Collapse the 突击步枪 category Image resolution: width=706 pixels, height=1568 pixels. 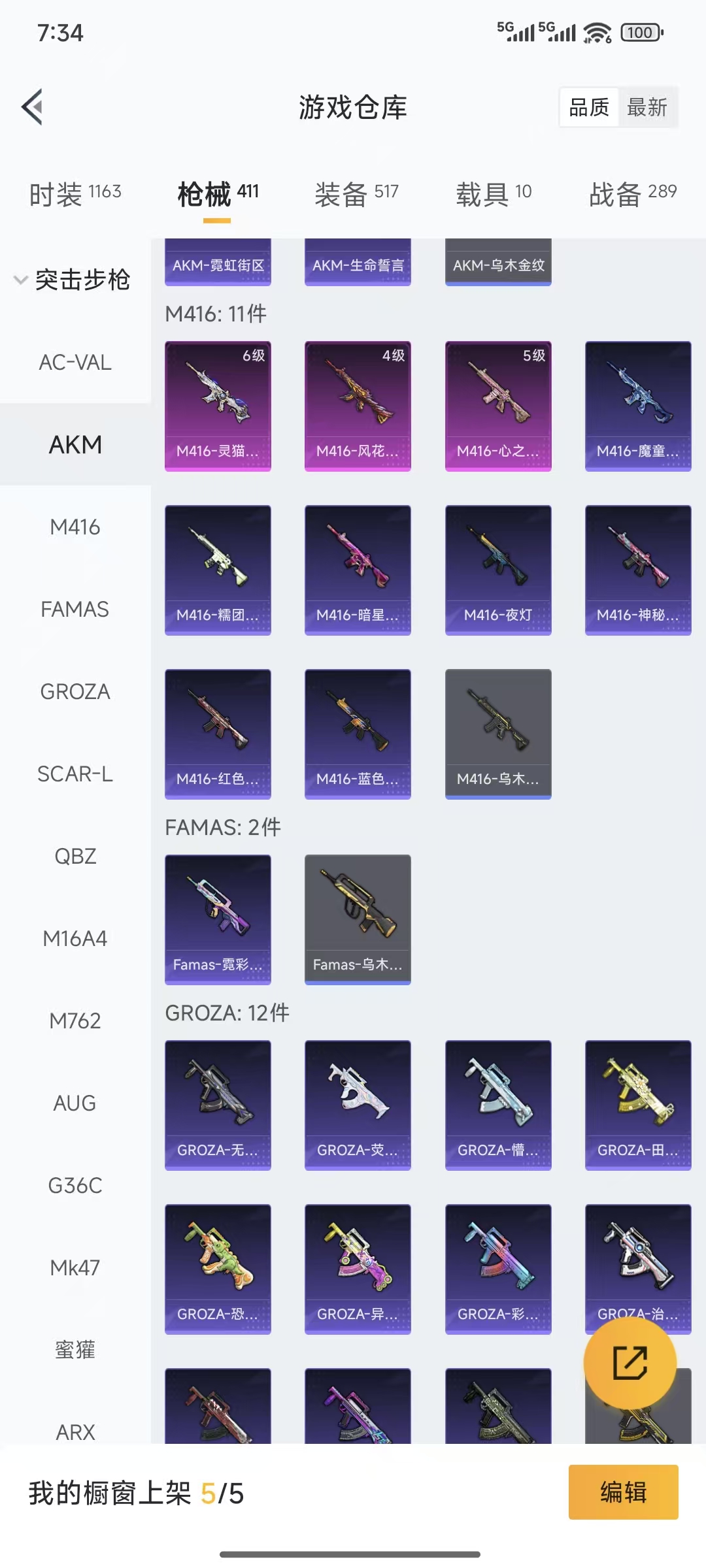point(73,280)
